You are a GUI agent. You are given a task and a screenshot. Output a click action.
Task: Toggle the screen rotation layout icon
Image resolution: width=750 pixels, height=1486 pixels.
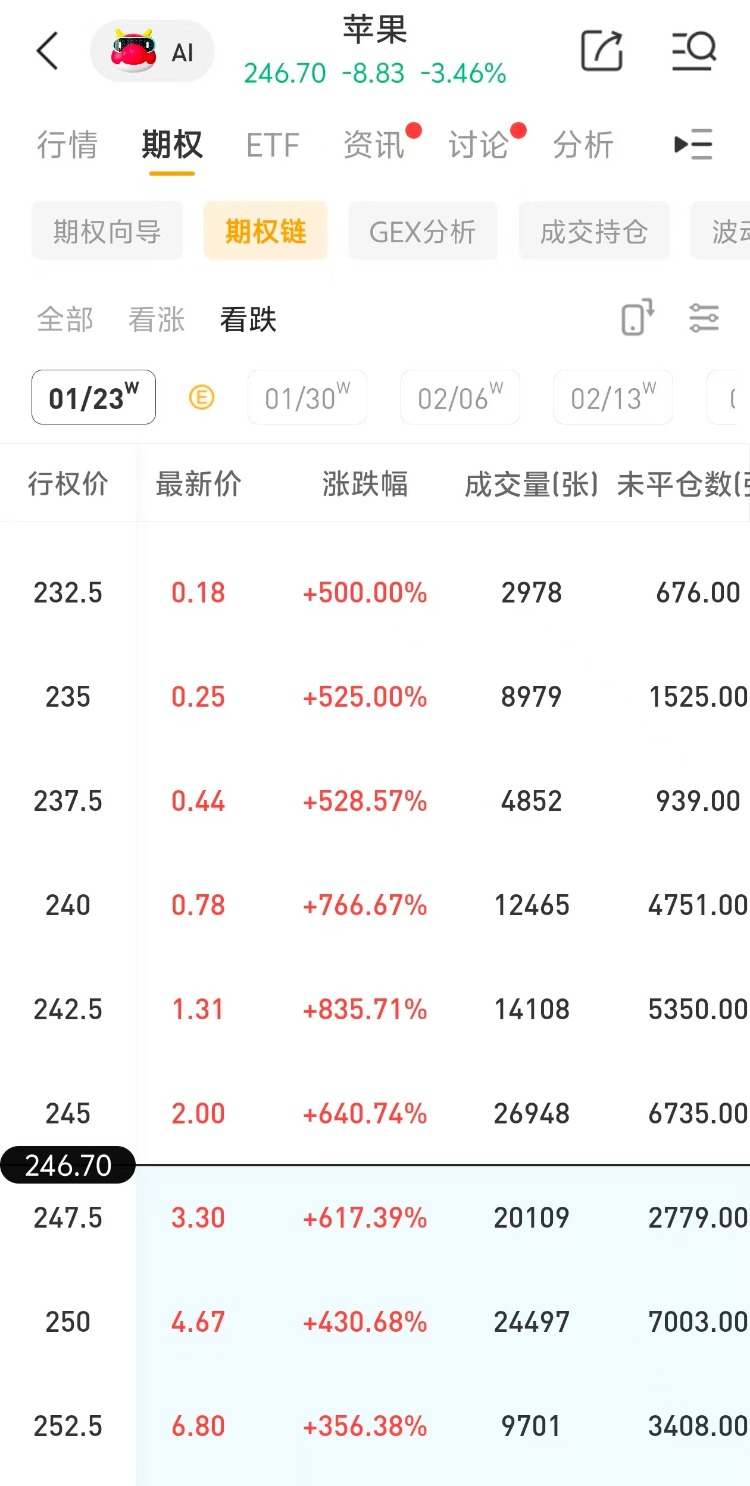click(637, 319)
